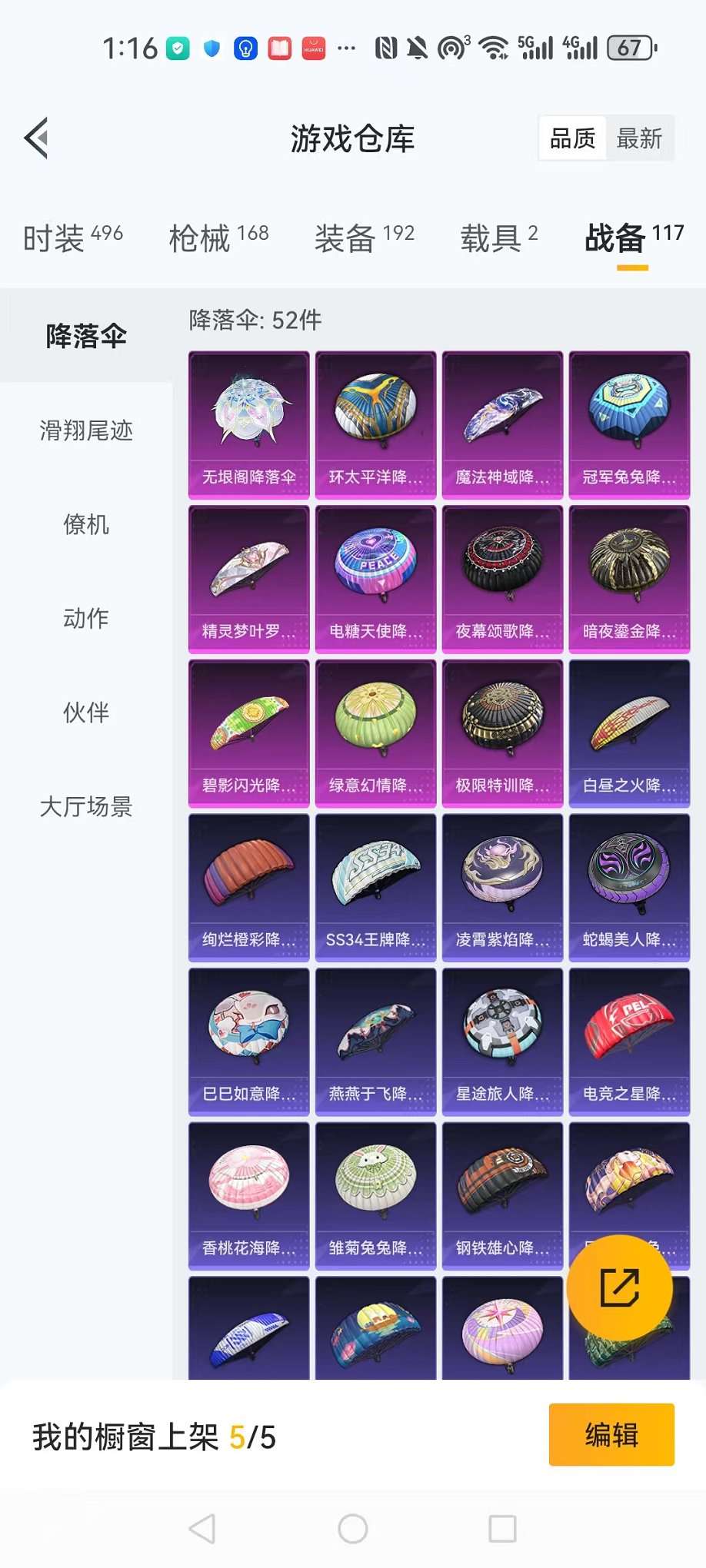Select the 僚机 category
Viewport: 706px width, 1568px height.
[86, 525]
